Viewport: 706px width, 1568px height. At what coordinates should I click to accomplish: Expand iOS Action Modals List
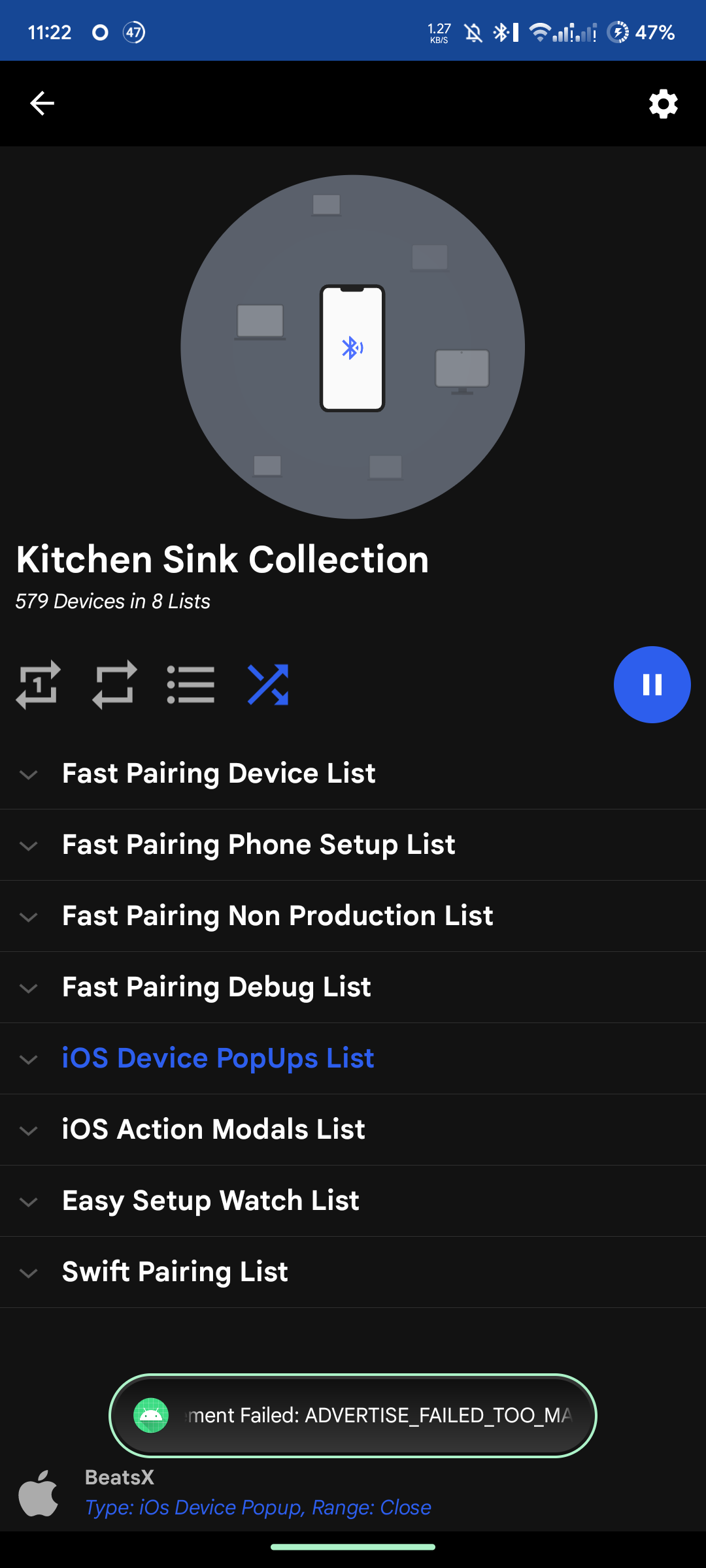pos(29,1130)
